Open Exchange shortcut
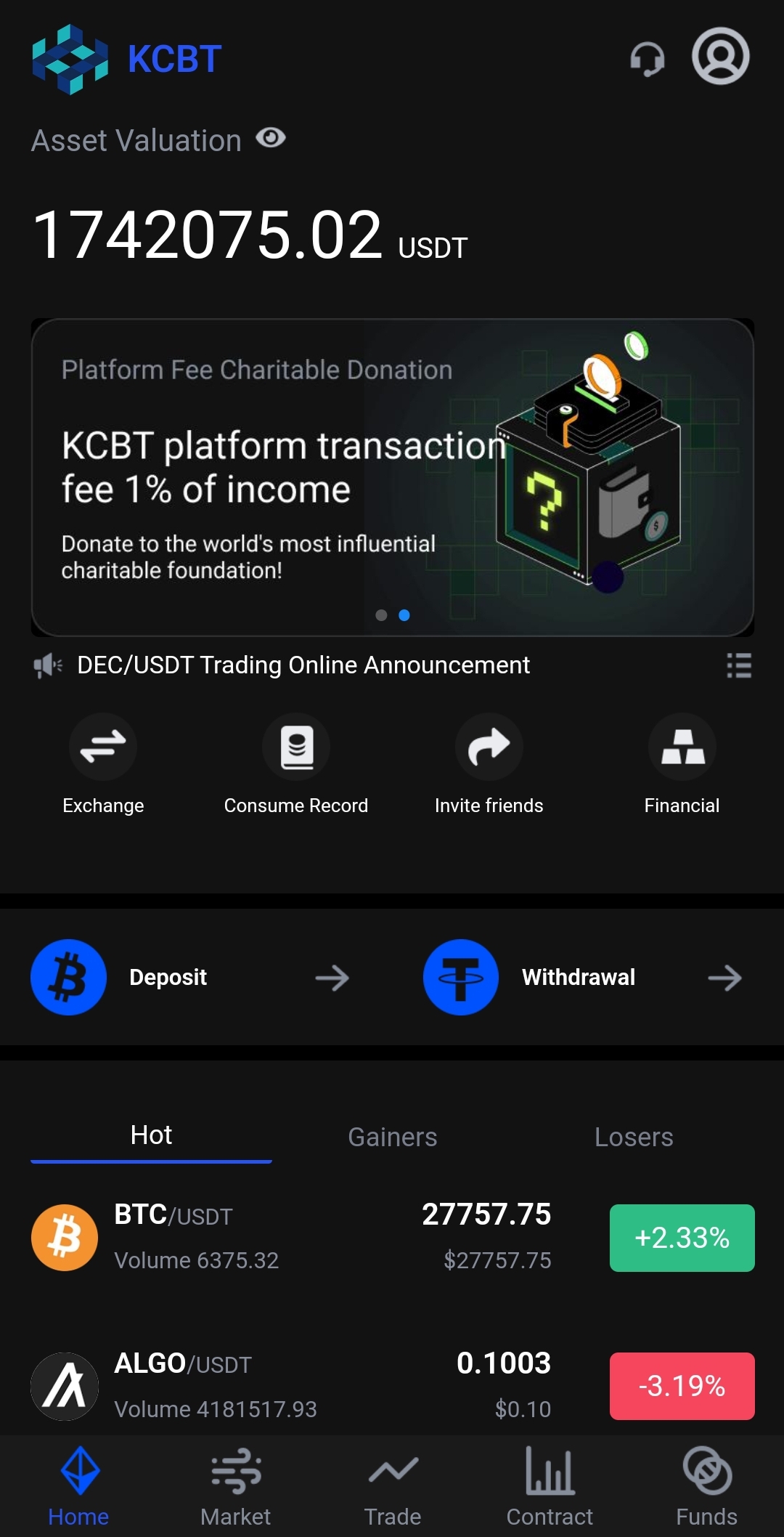The image size is (784, 1537). [x=103, y=763]
